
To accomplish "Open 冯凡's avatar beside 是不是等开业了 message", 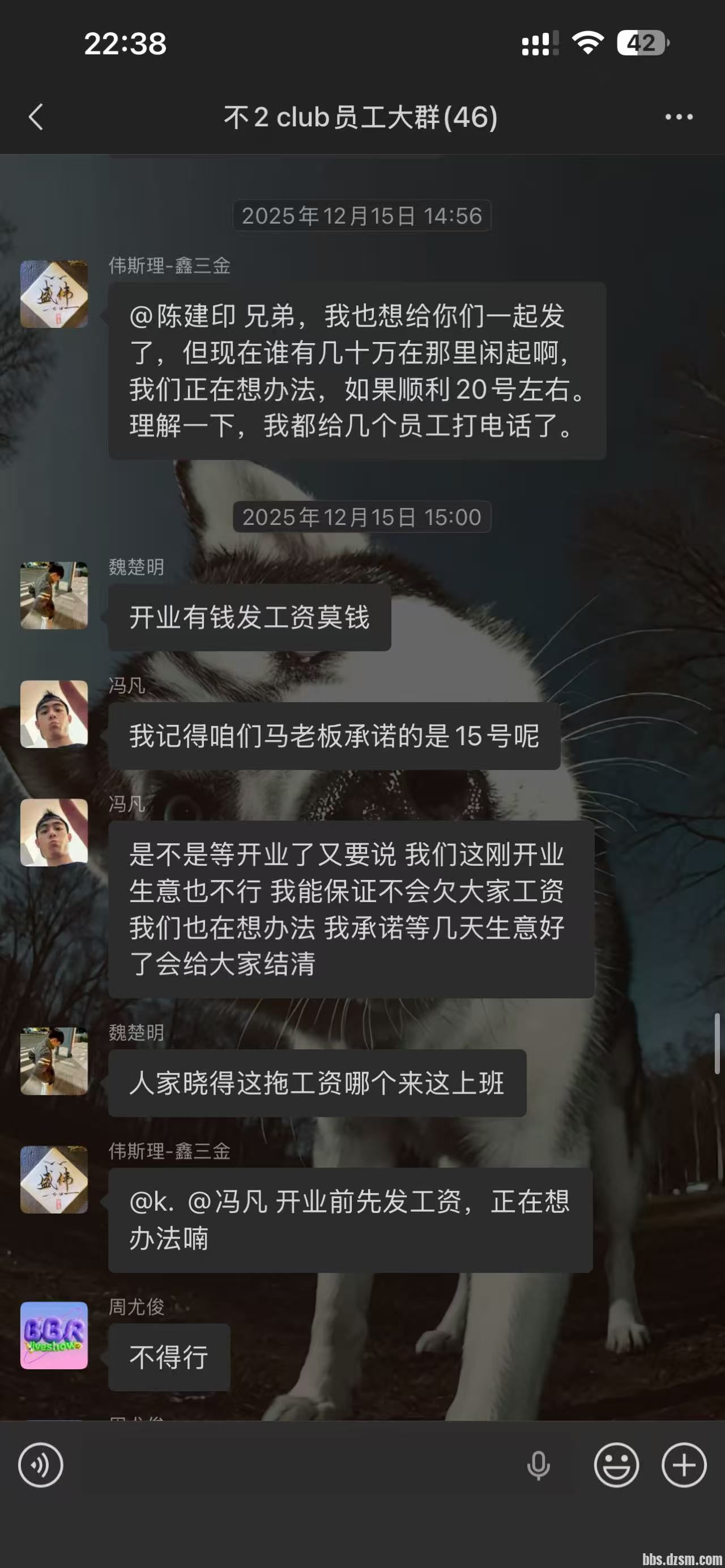I will [54, 832].
